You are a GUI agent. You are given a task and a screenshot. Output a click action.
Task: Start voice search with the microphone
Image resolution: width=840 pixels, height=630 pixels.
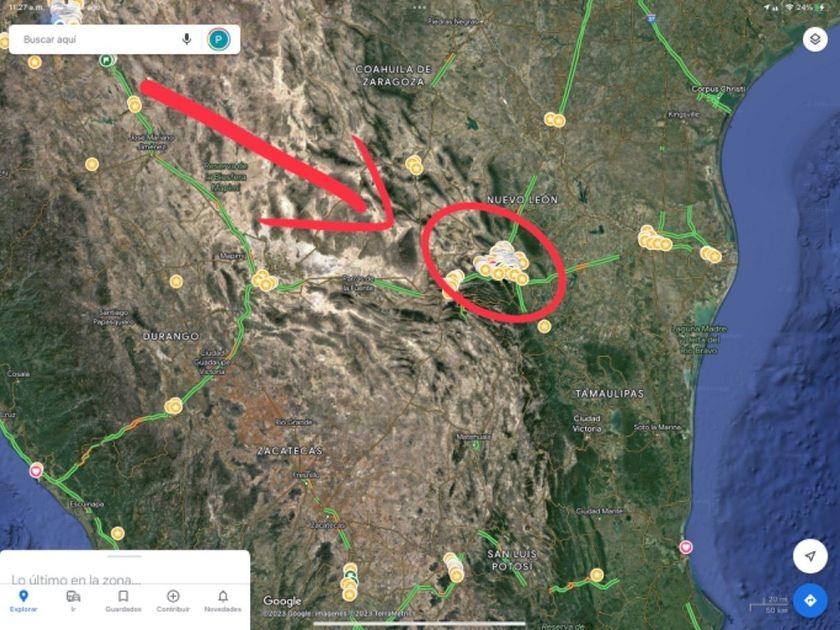187,39
